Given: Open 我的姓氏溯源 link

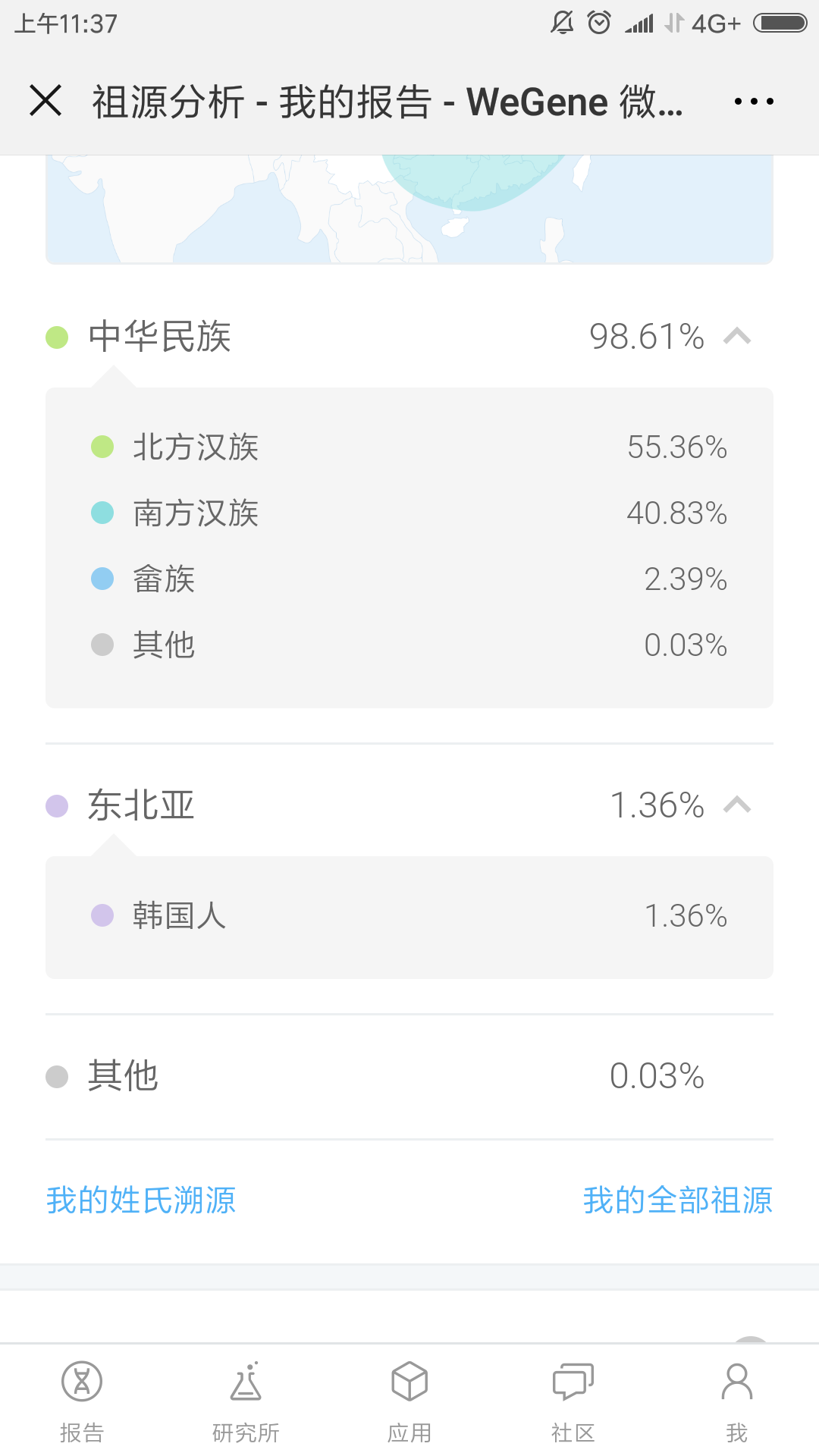Looking at the screenshot, I should (x=141, y=1200).
